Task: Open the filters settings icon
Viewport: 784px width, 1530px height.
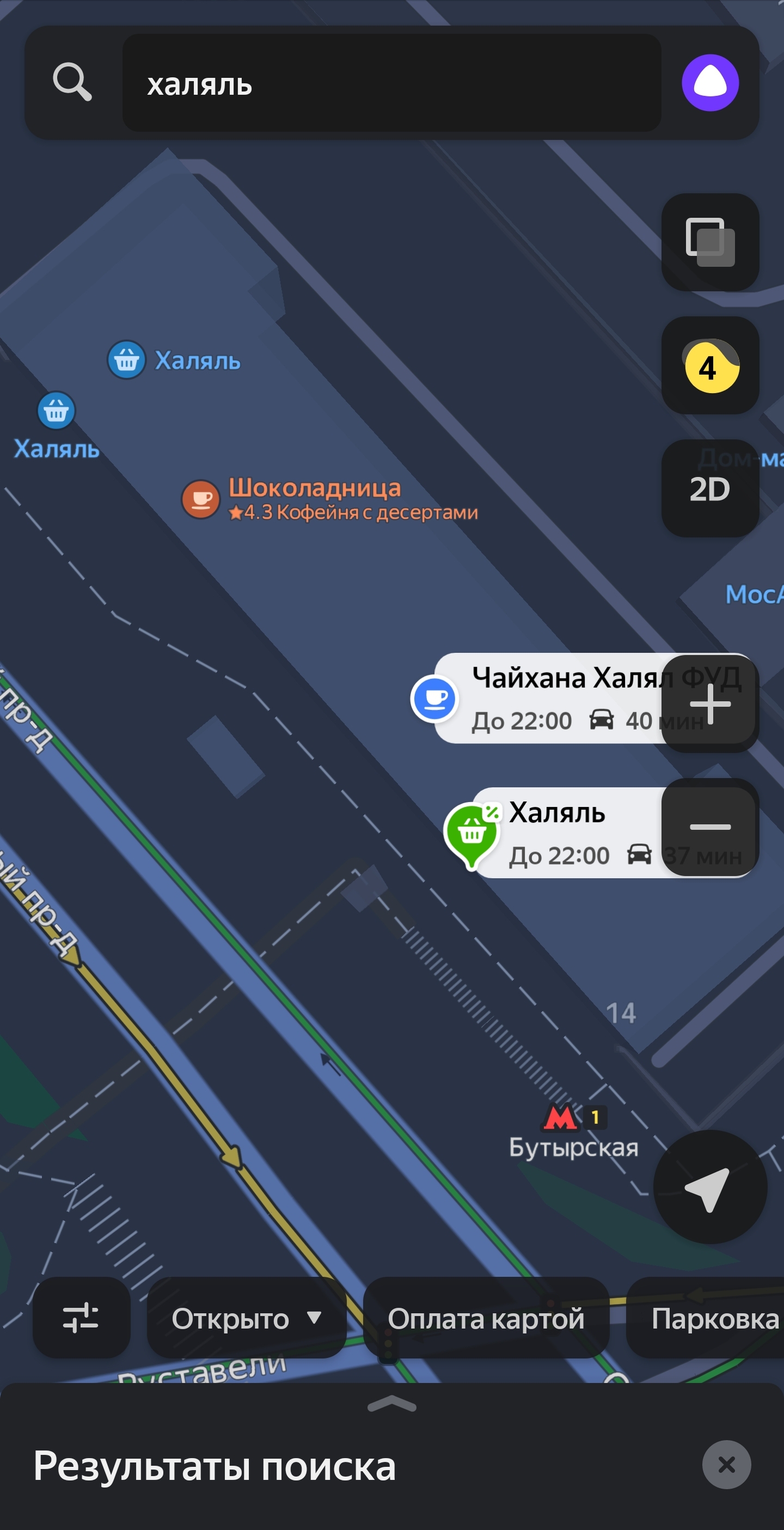Action: [81, 1318]
